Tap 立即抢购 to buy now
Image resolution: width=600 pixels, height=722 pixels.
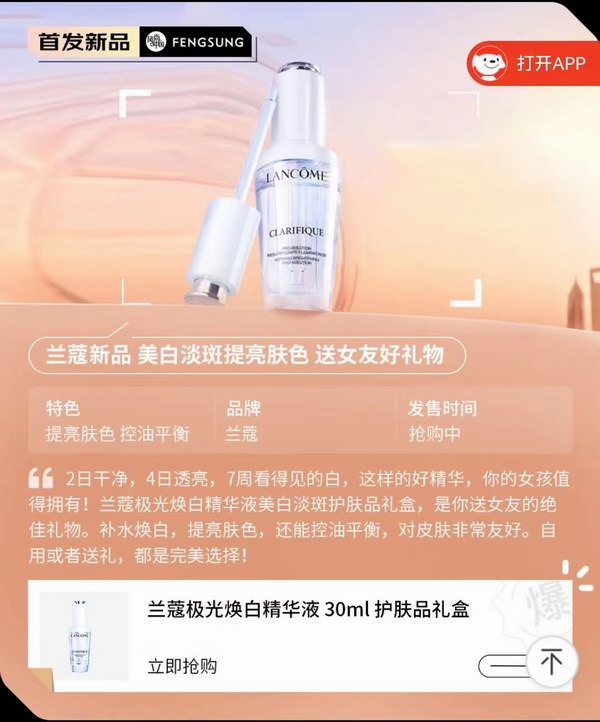[183, 665]
